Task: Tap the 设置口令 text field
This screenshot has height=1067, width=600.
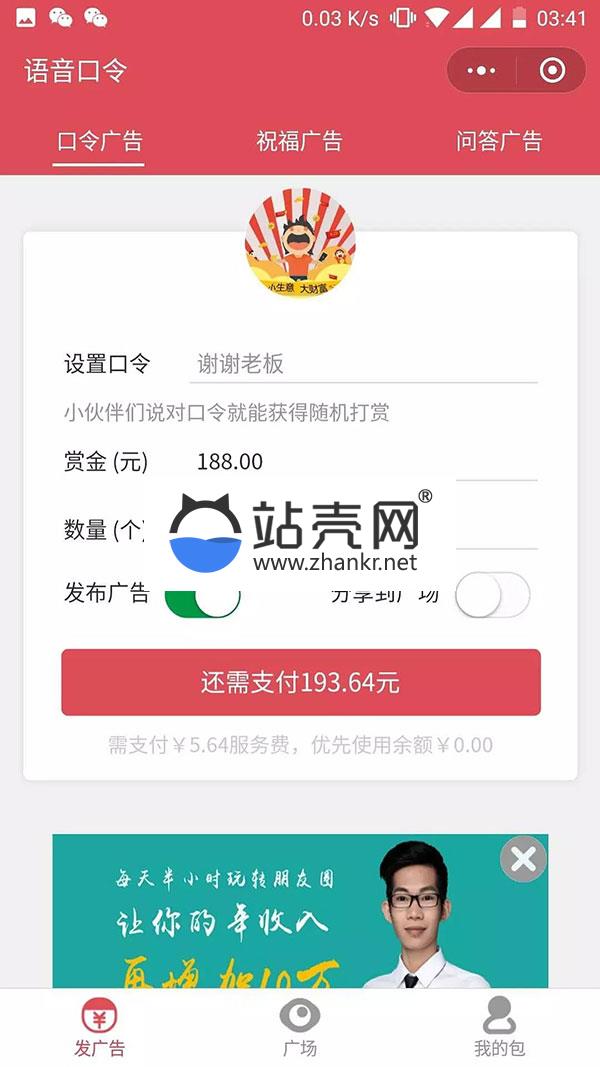Action: pos(363,364)
